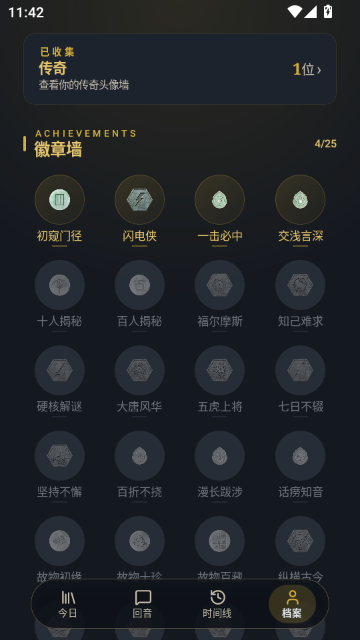
Task: Open the locked 十人揭秘 badge
Action: pos(60,296)
